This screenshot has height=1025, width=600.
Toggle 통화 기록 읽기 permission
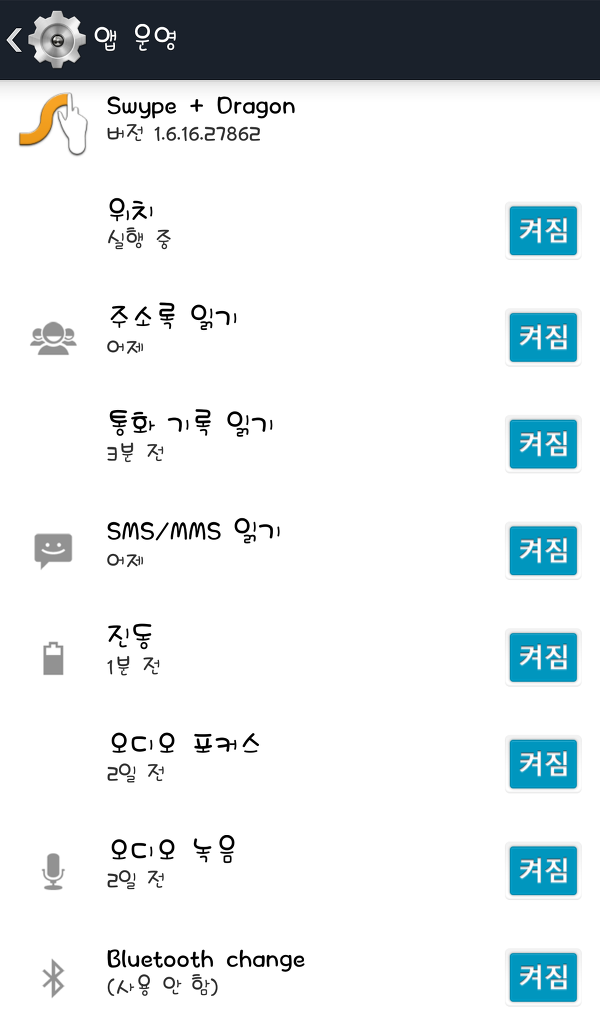pos(543,444)
